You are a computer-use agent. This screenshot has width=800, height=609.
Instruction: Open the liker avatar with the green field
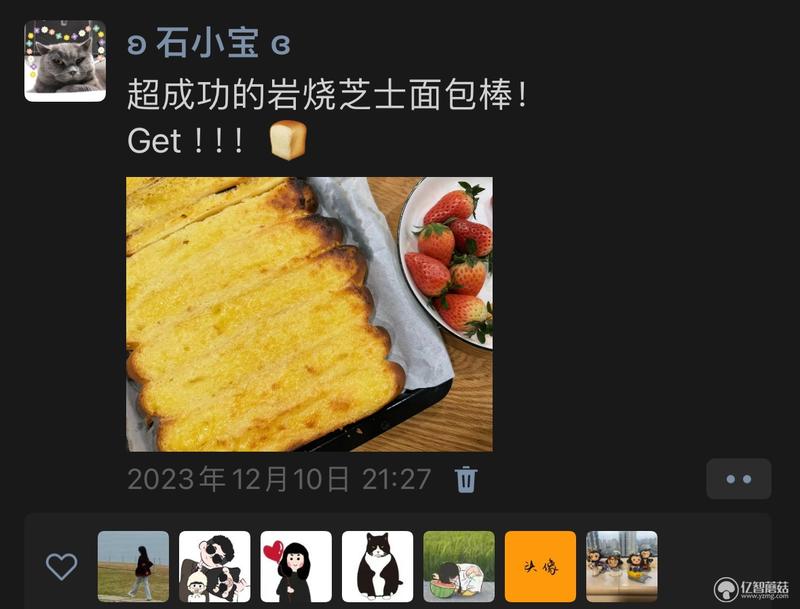pyautogui.click(x=459, y=566)
